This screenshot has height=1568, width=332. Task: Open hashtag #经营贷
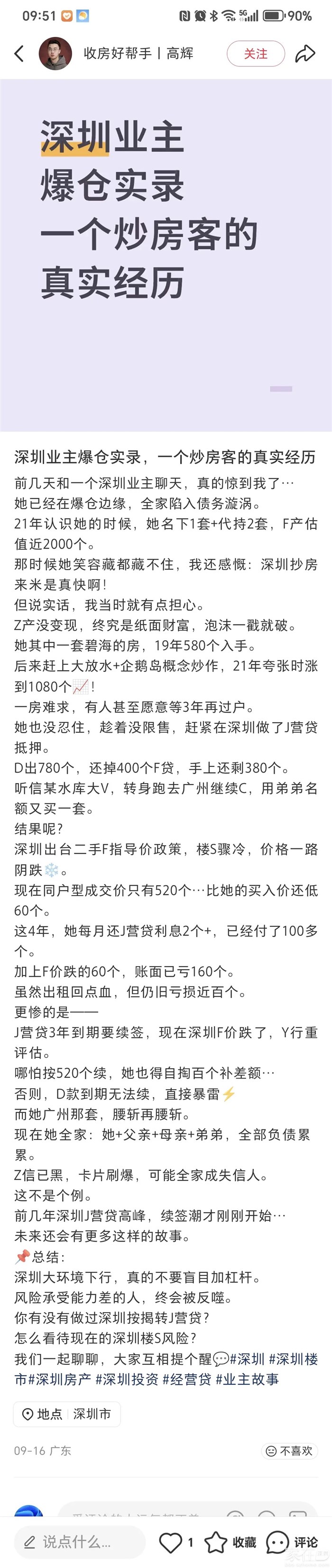coord(186,1379)
